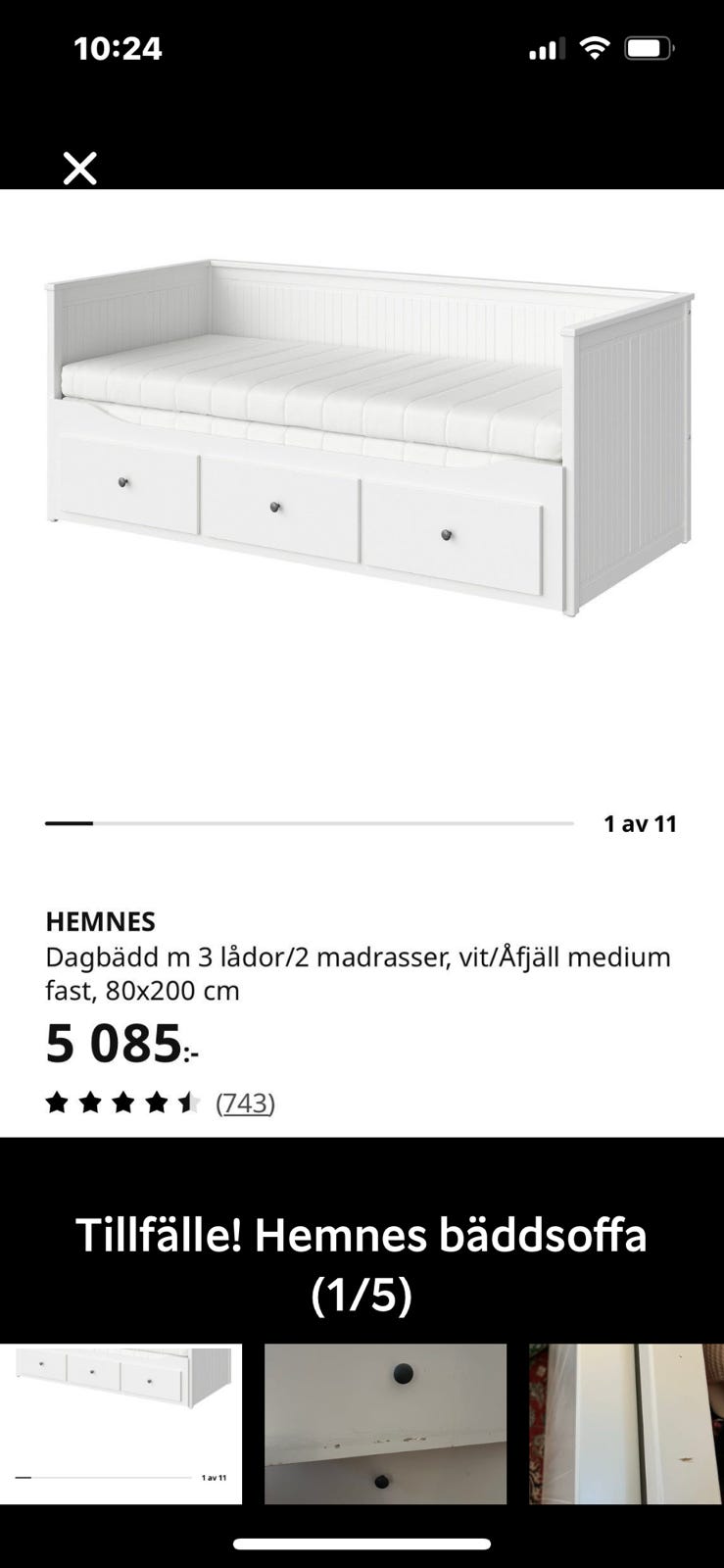The height and width of the screenshot is (1568, 724).
Task: Tap the 1 av 11 page counter
Action: pyautogui.click(x=640, y=823)
